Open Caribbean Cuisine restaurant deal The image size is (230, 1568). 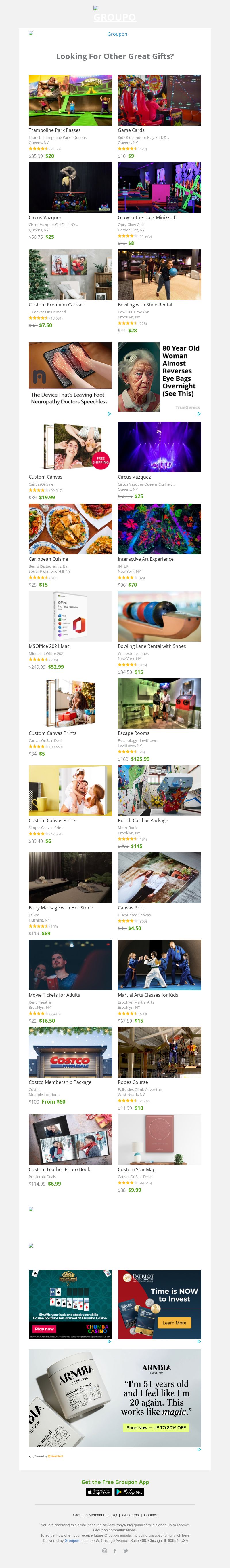coord(70,529)
